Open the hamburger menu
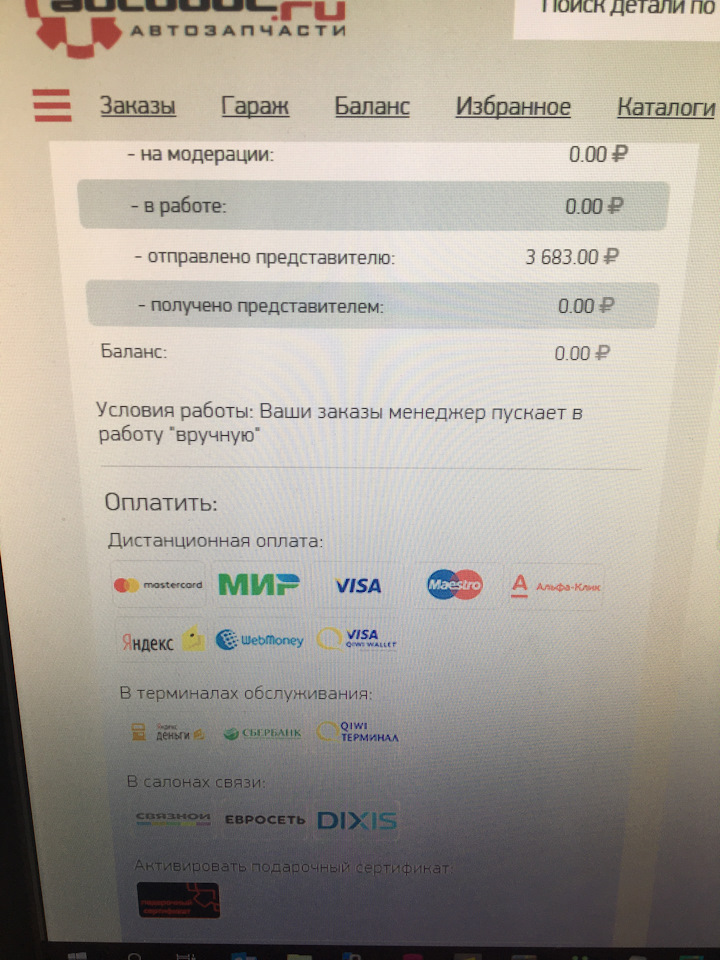The width and height of the screenshot is (720, 960). (51, 104)
